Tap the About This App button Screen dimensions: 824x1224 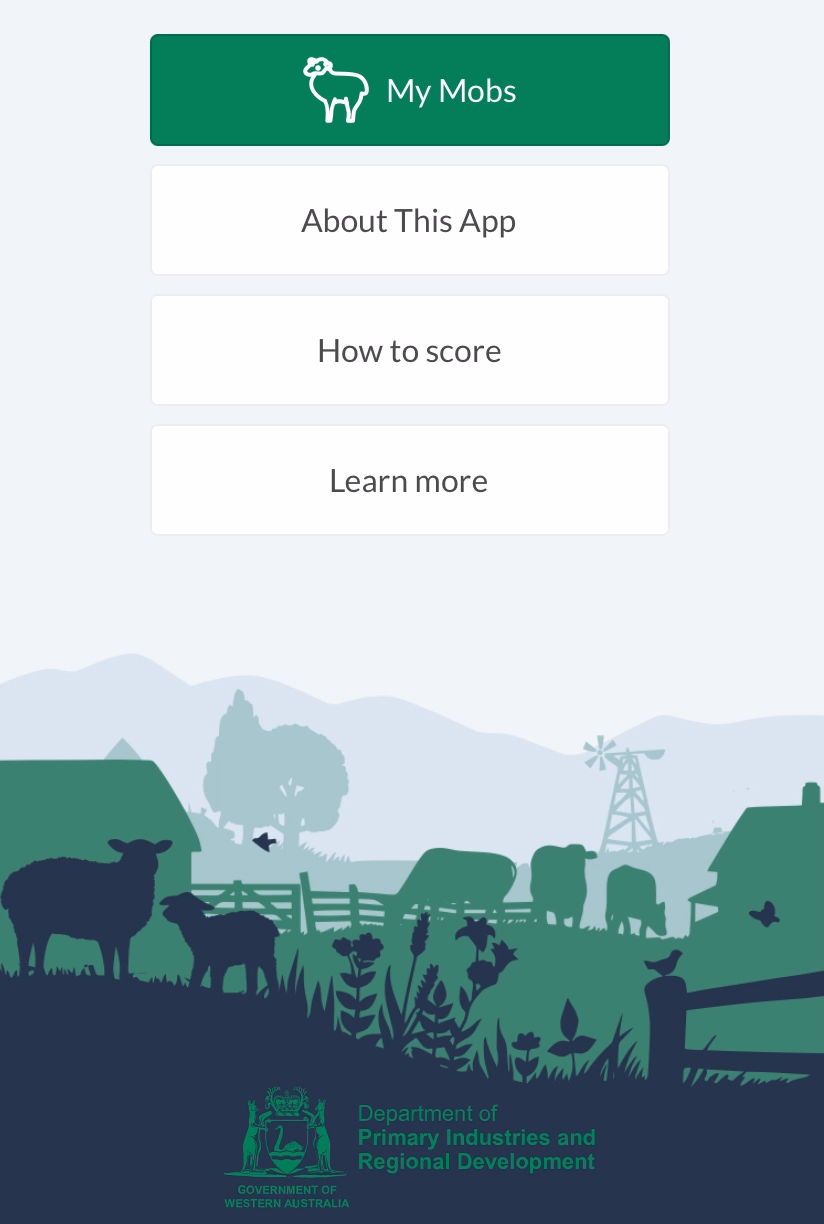[x=410, y=220]
